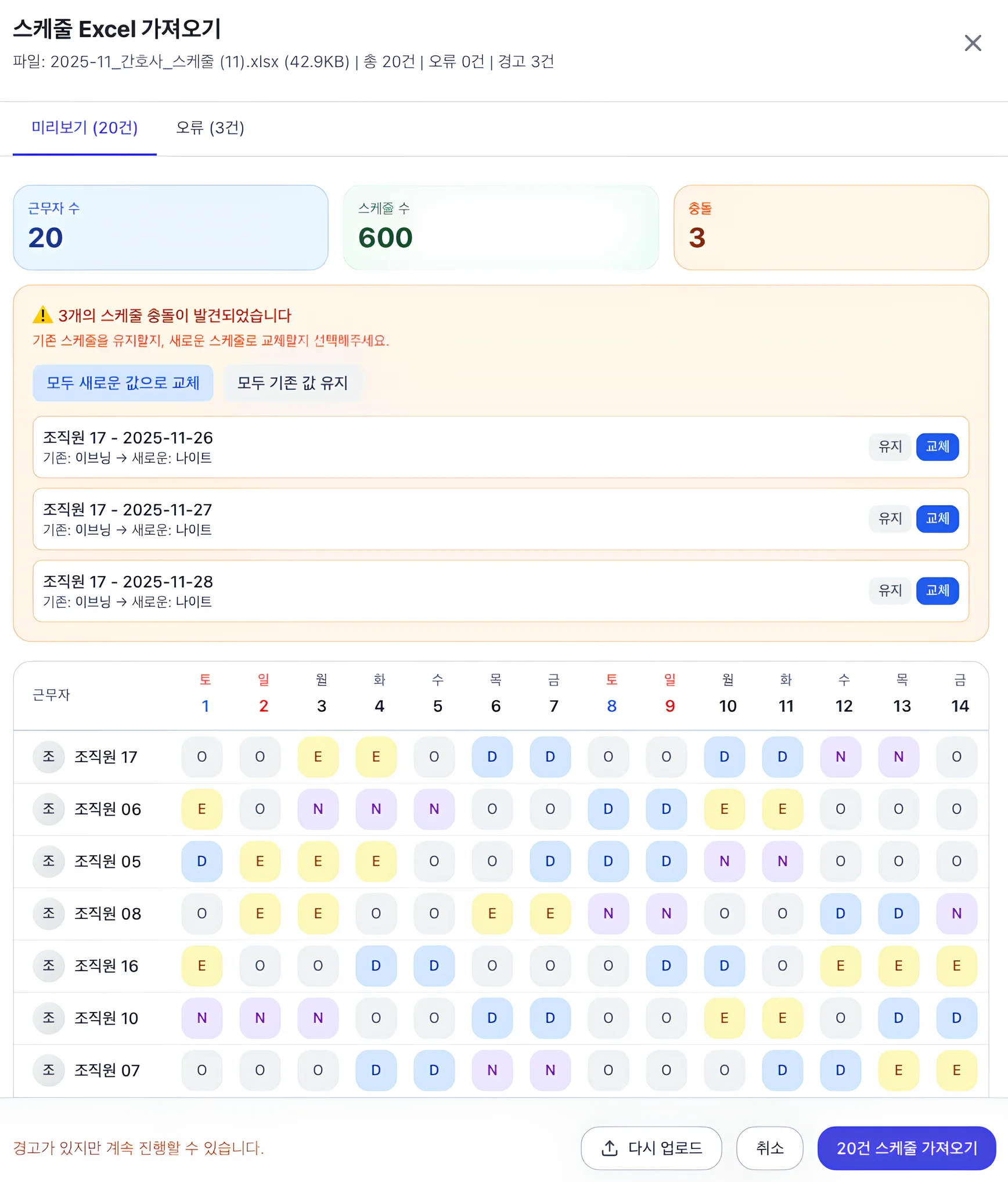This screenshot has width=1008, height=1182.
Task: Click the 20건 스케줄 가져오기 button
Action: click(x=905, y=1148)
